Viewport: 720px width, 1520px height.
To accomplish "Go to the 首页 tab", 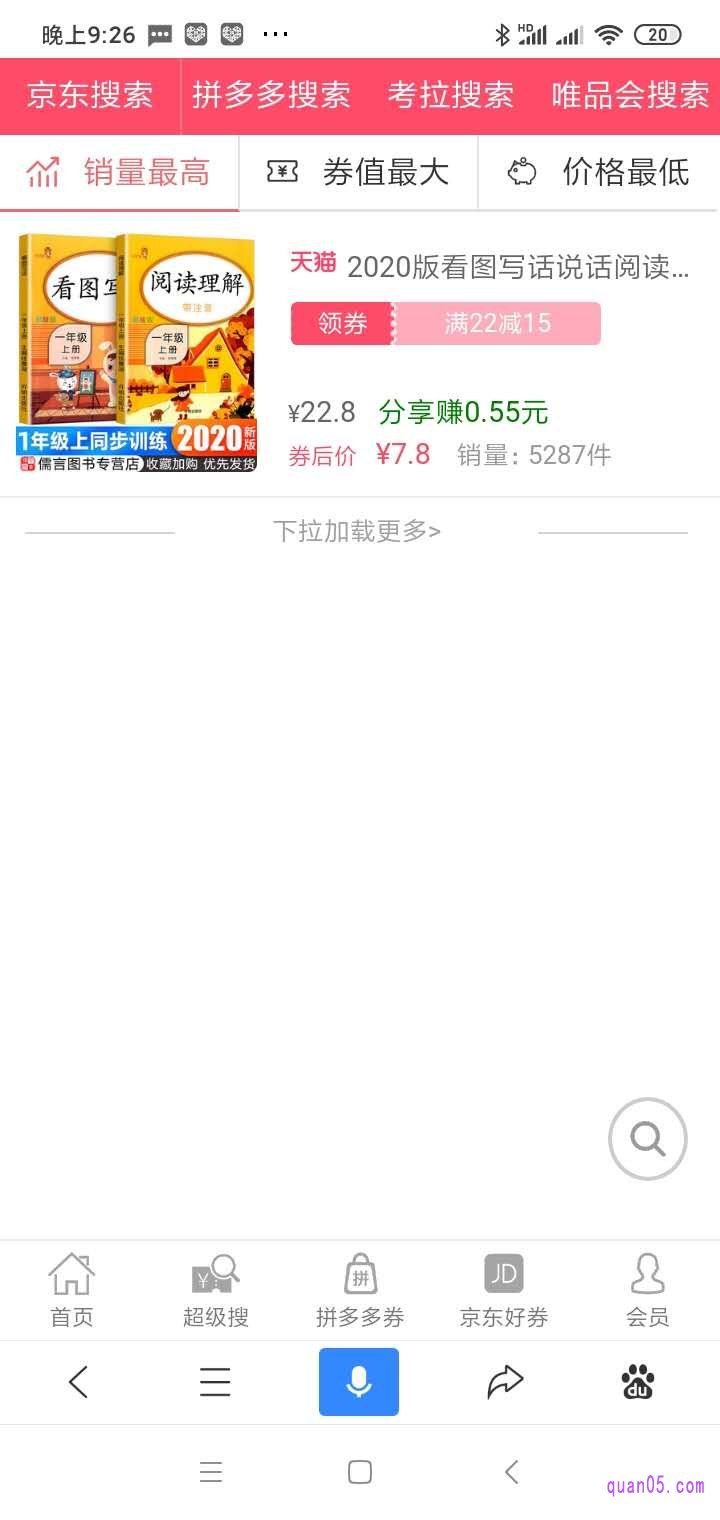I will (72, 1290).
